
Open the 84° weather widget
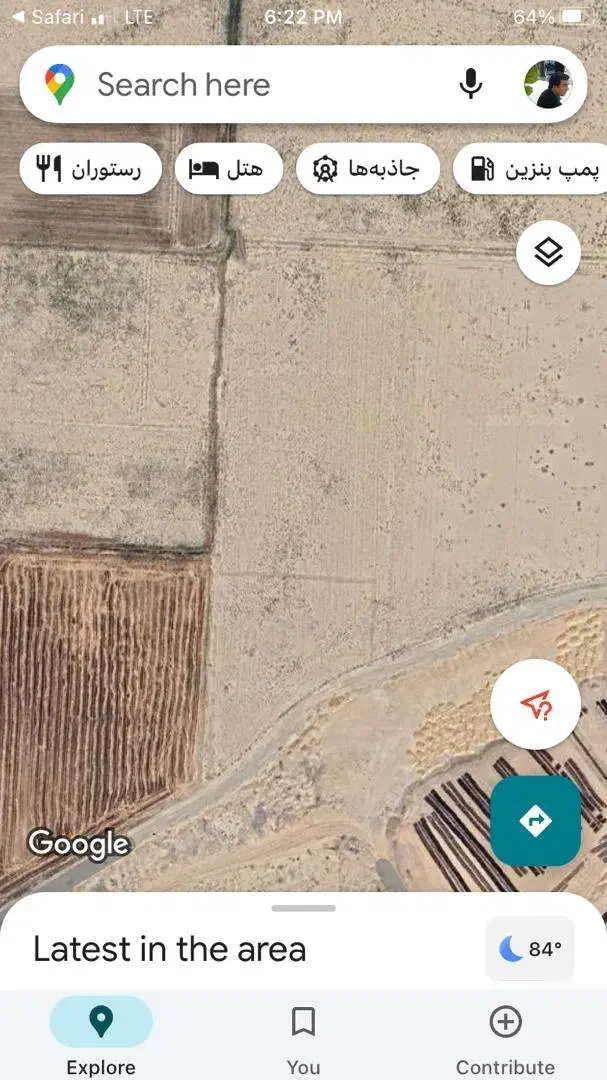coord(530,949)
